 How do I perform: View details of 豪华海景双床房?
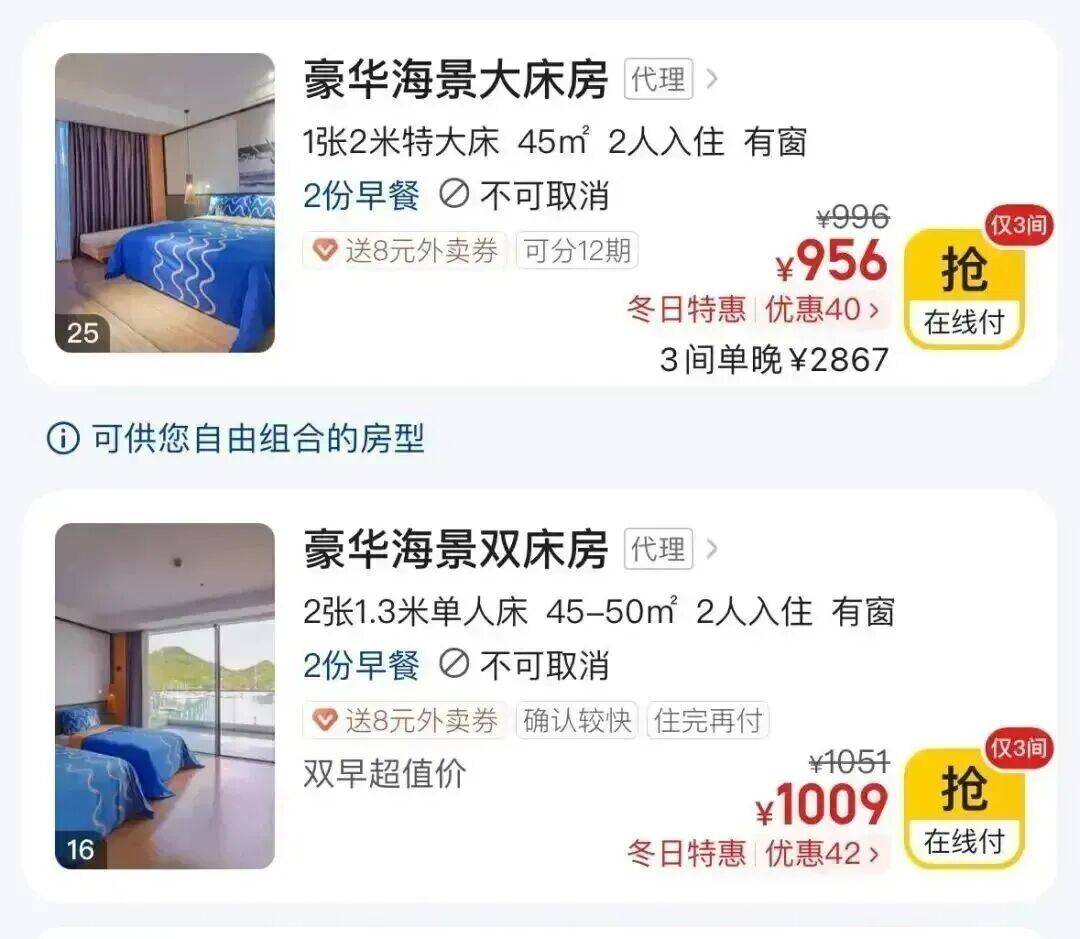[x=711, y=549]
